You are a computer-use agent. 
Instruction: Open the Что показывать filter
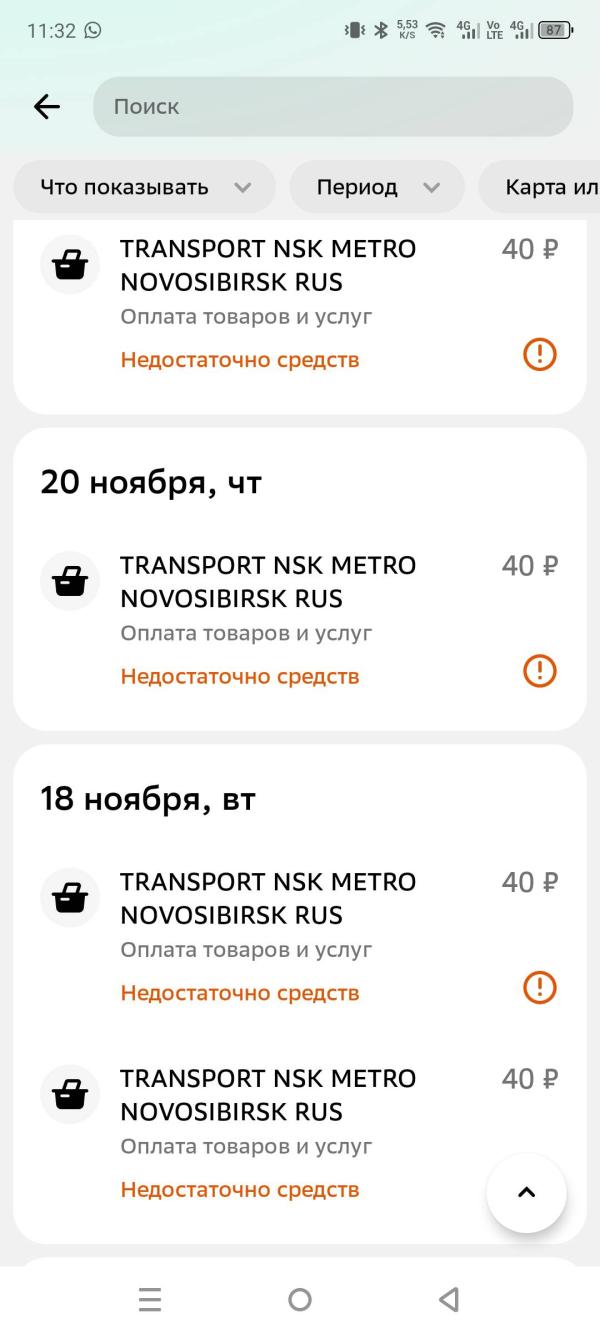pos(144,187)
